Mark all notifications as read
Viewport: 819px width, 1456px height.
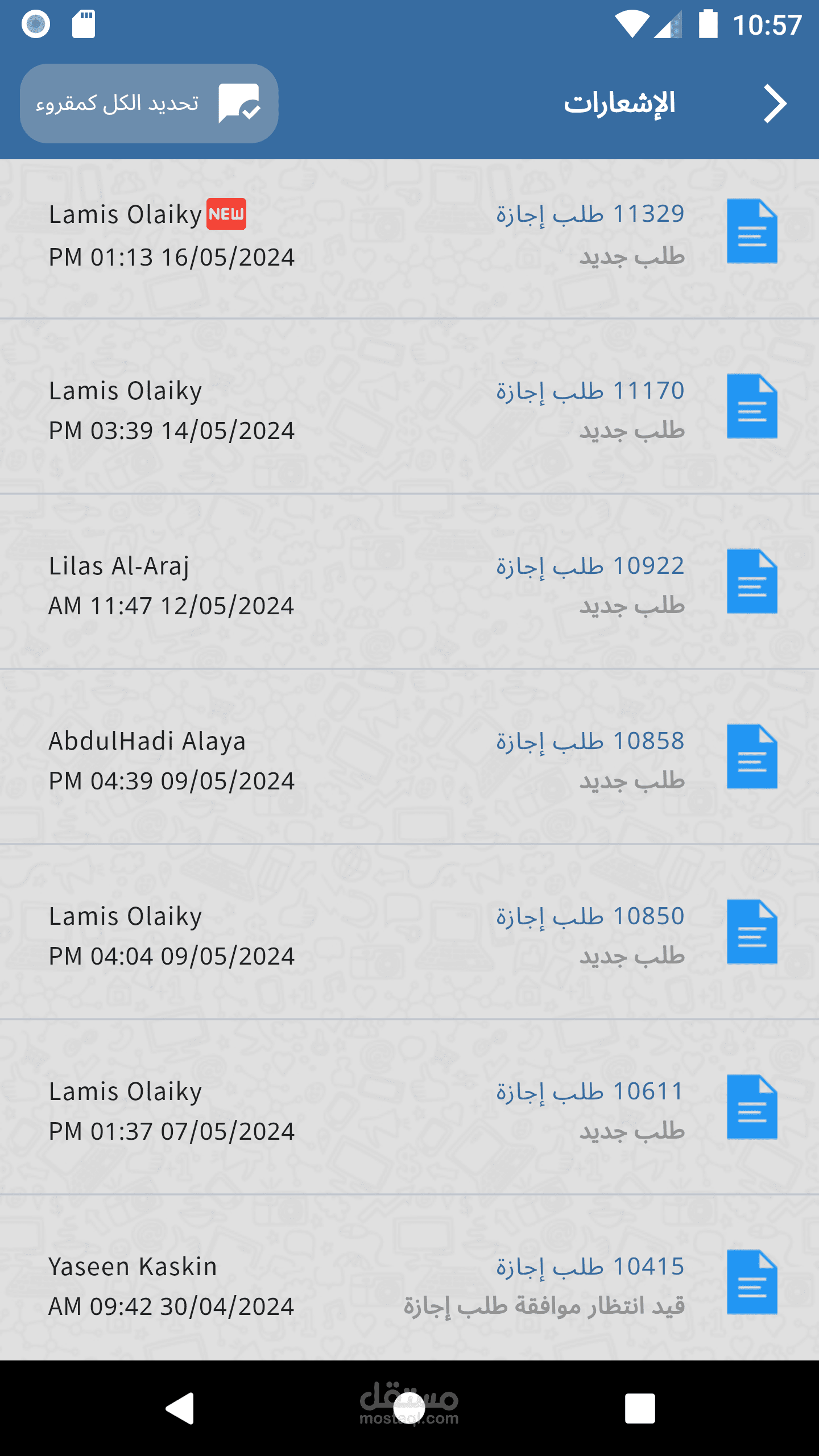149,104
